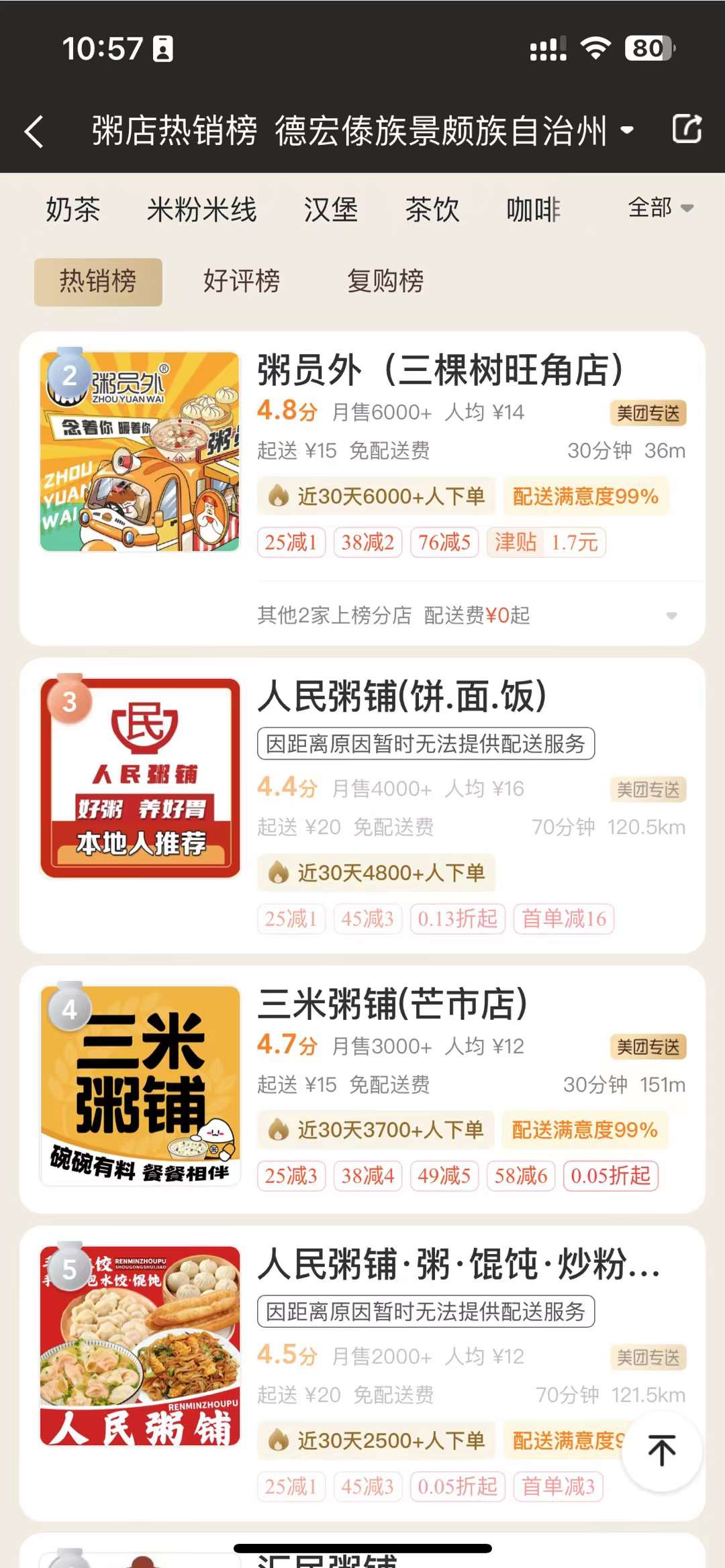Switch to the 好评榜 ranking
Screen dimensions: 725x1568
pyautogui.click(x=242, y=281)
